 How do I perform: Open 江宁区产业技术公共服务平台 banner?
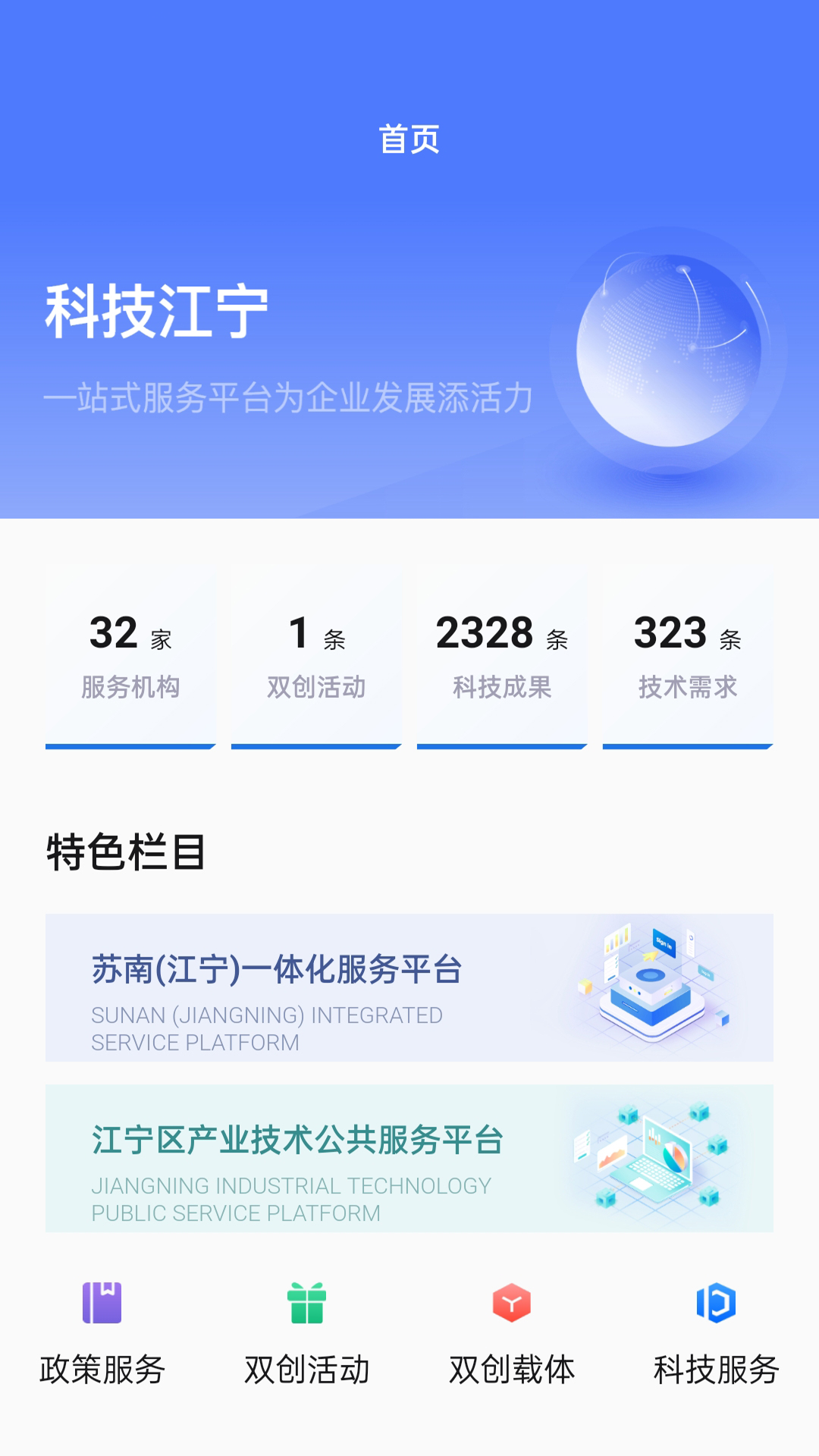click(x=409, y=1158)
